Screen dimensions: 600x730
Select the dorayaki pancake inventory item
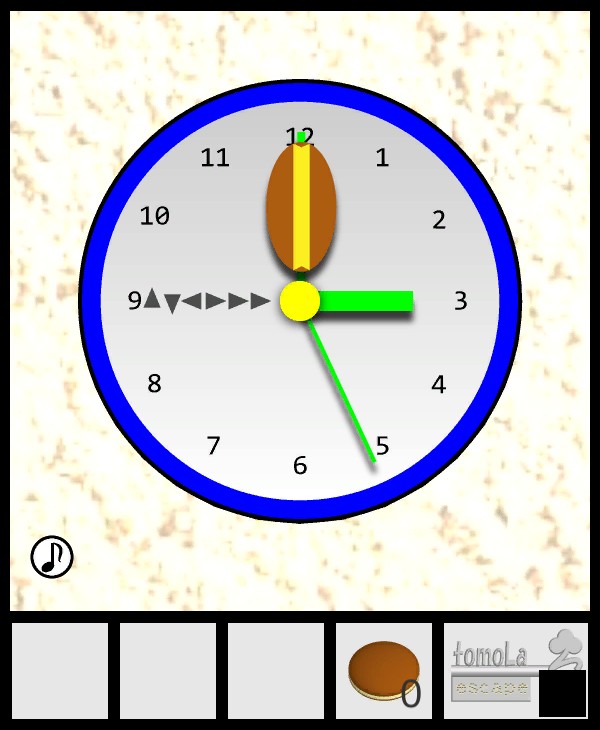coord(383,671)
